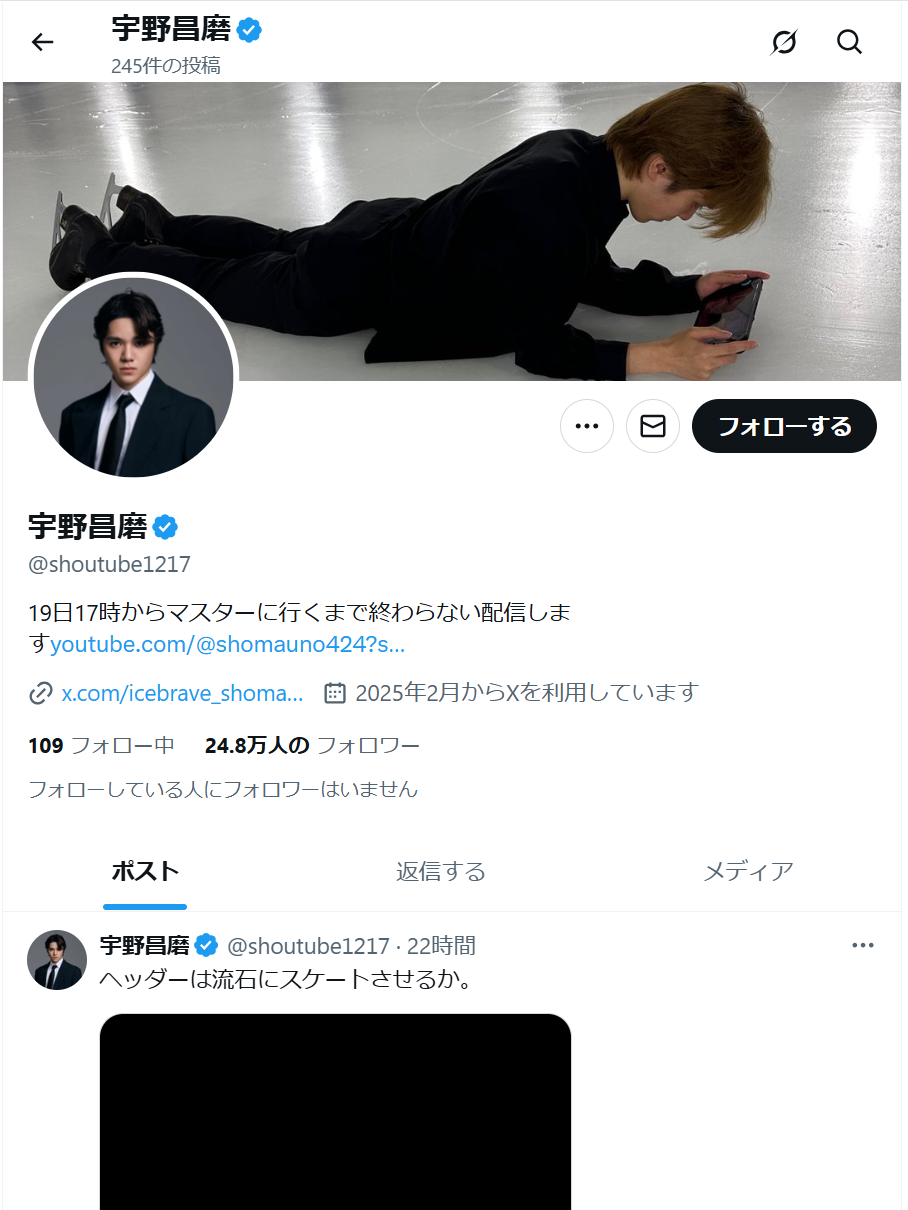This screenshot has width=908, height=1210.
Task: Send a direct message via envelope icon
Action: [x=653, y=426]
